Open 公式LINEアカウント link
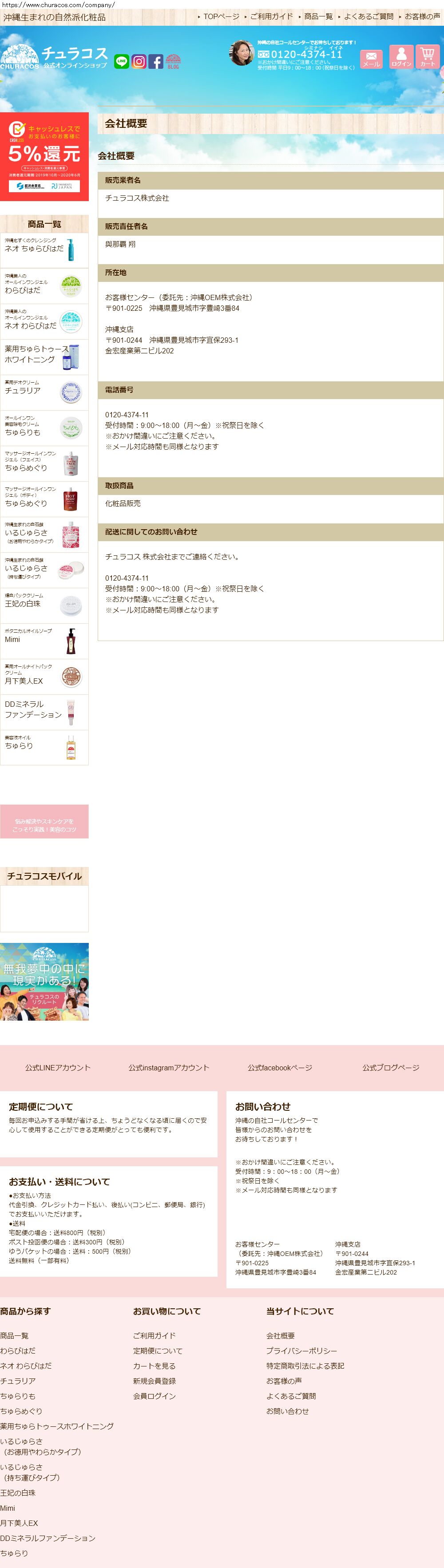 (58, 1067)
